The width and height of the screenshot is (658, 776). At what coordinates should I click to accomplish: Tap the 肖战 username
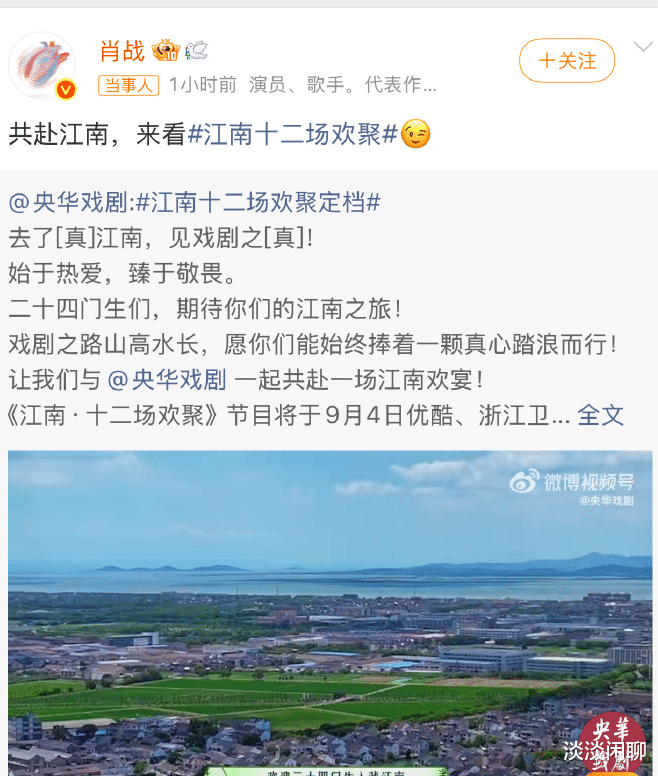122,50
